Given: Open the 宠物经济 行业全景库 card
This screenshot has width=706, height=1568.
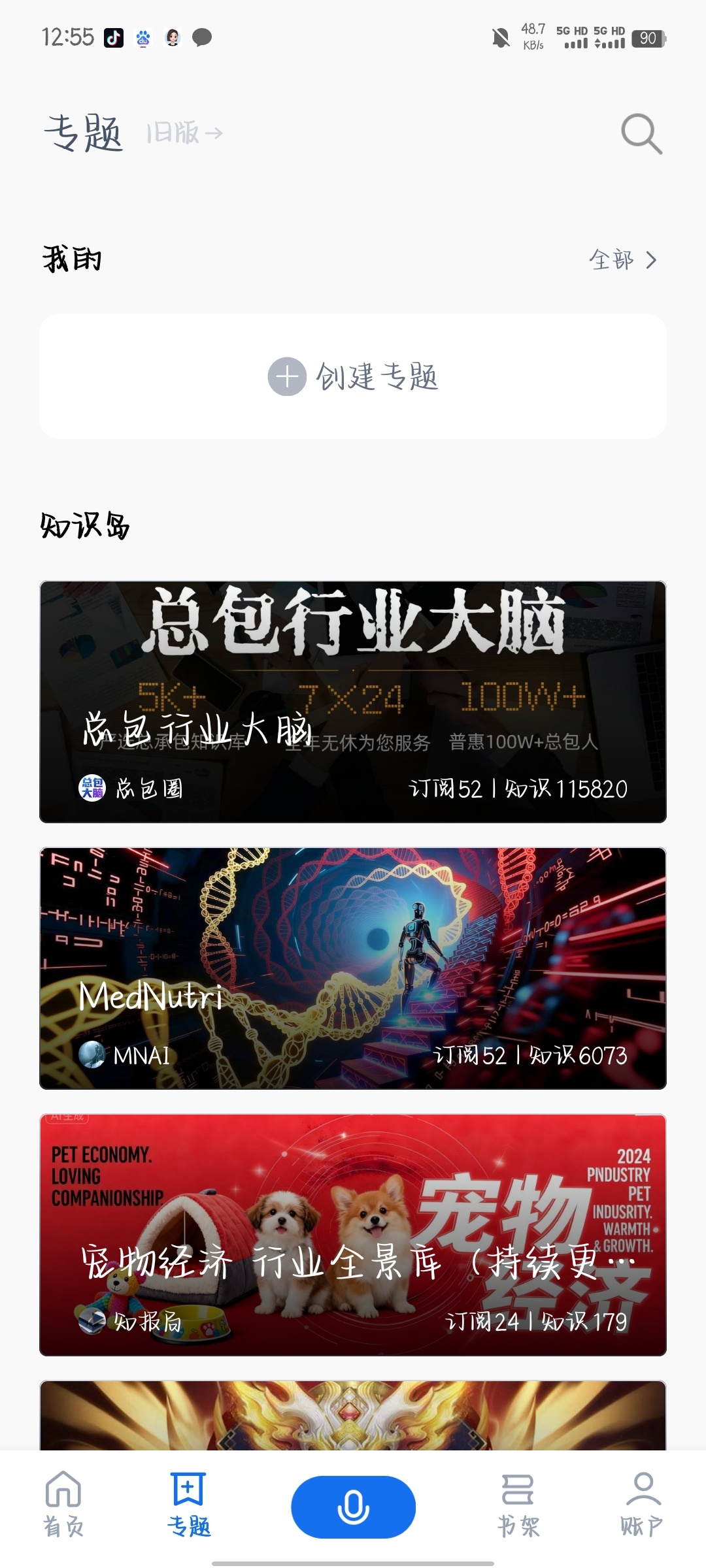Looking at the screenshot, I should [353, 1234].
